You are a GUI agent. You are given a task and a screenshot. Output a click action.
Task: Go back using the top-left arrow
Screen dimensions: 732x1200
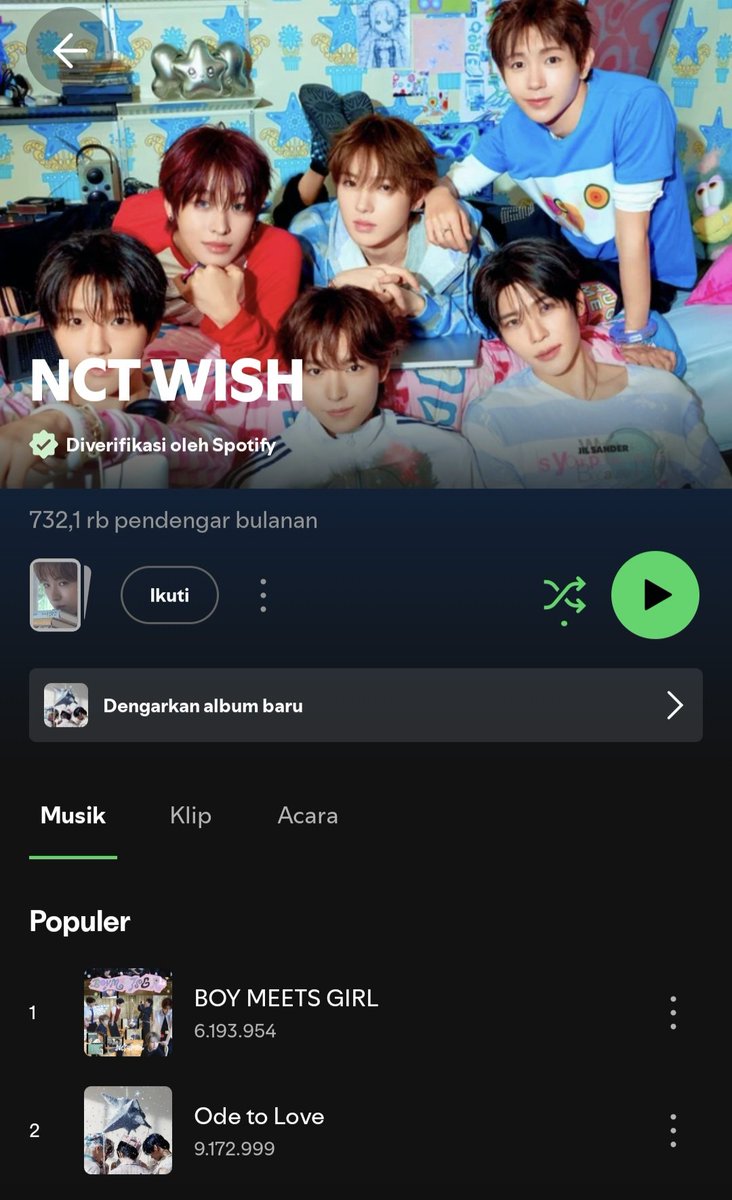70,50
